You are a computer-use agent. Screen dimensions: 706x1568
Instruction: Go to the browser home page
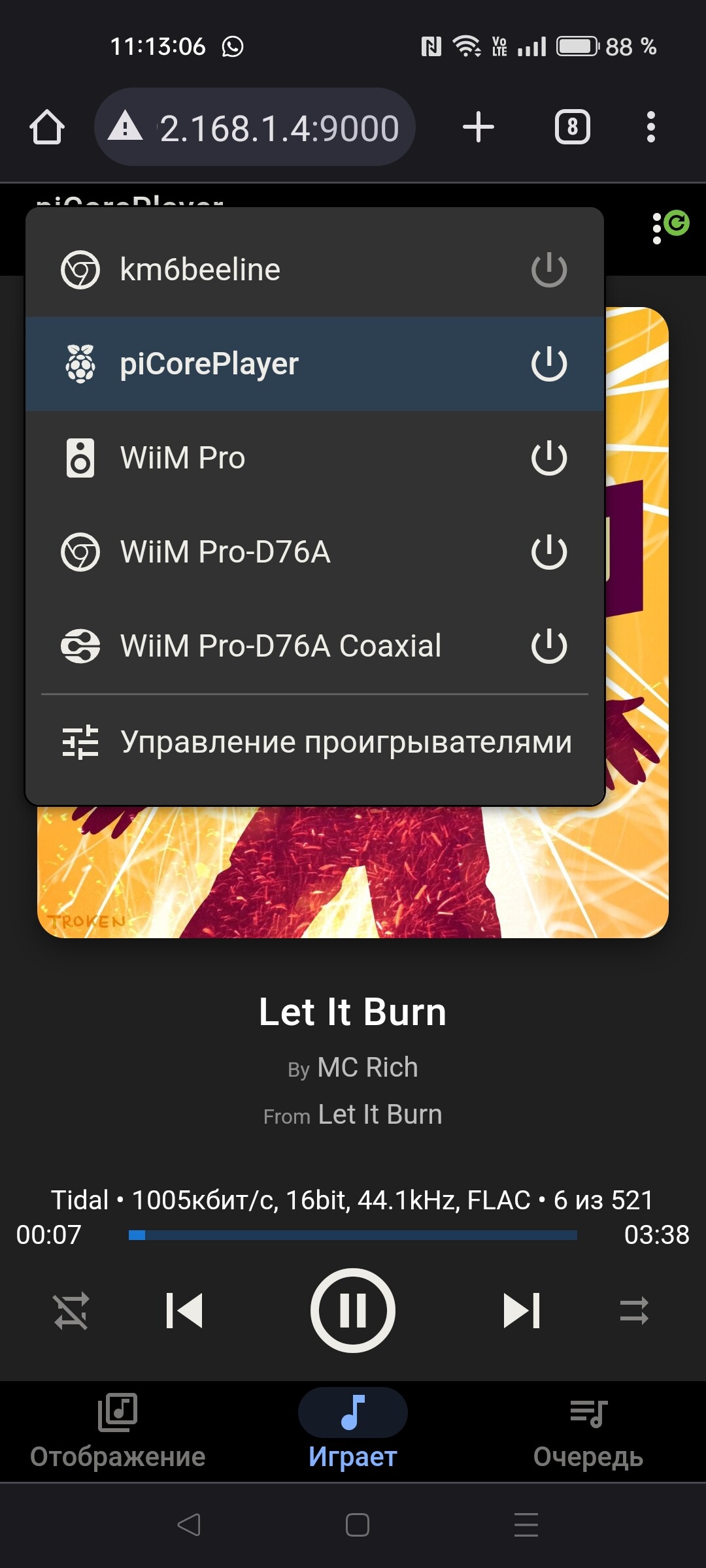47,127
